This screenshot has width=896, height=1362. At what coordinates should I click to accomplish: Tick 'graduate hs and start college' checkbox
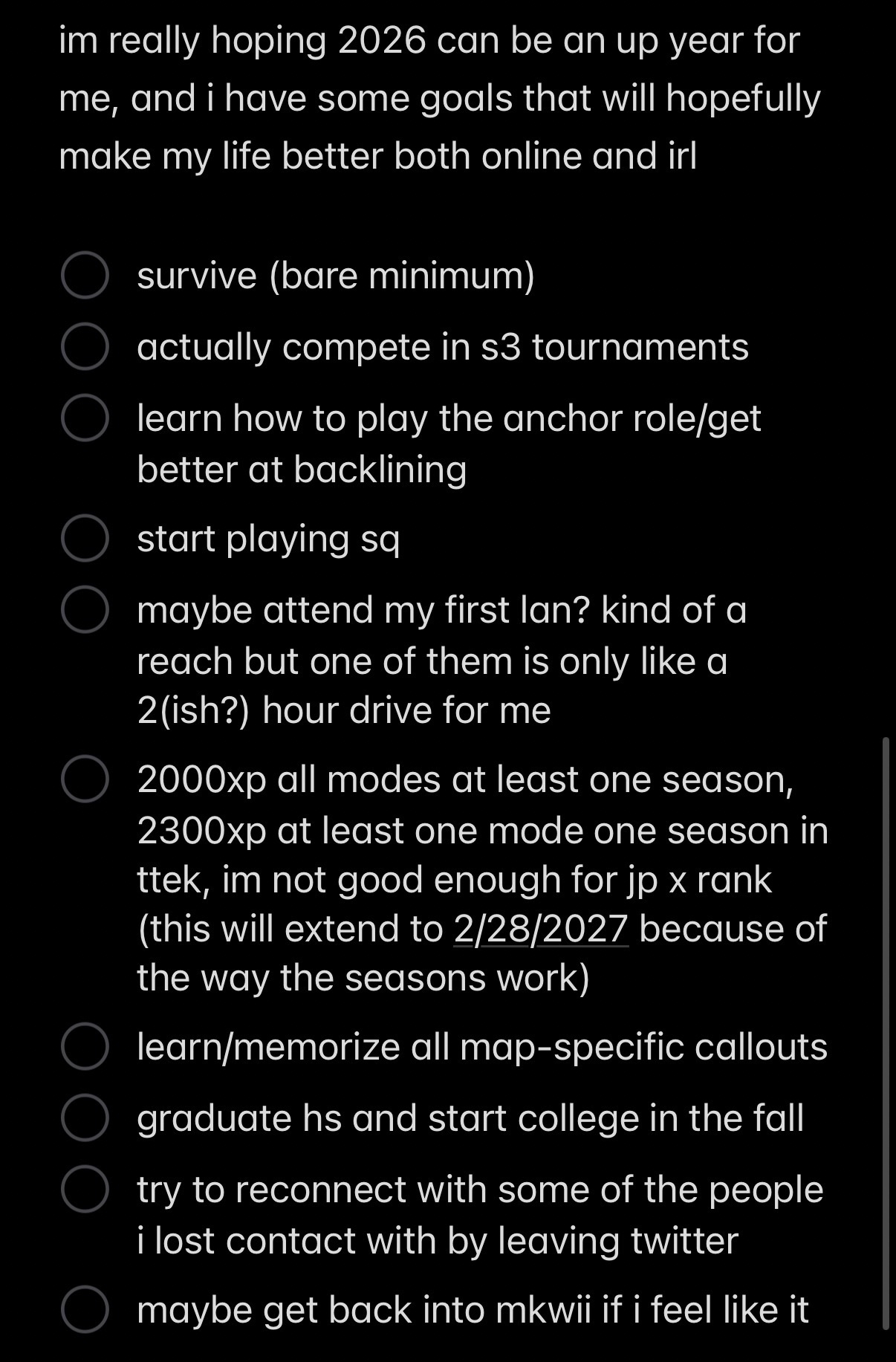click(x=85, y=1117)
